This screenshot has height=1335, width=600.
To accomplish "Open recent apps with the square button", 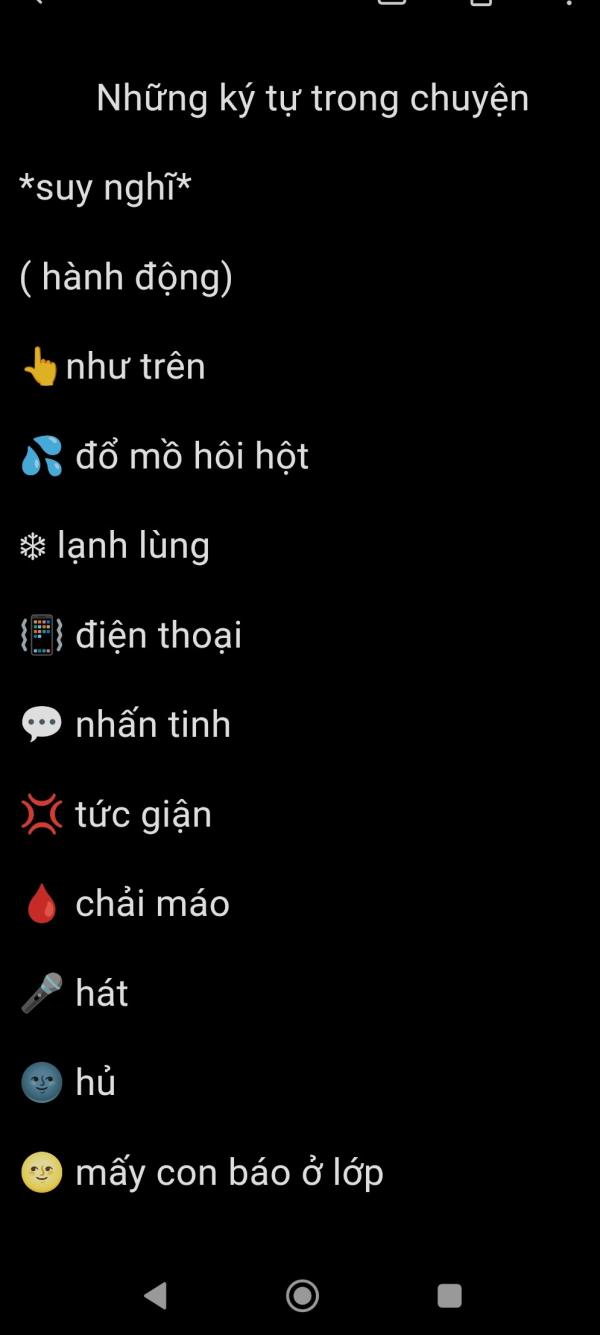I will click(450, 1296).
